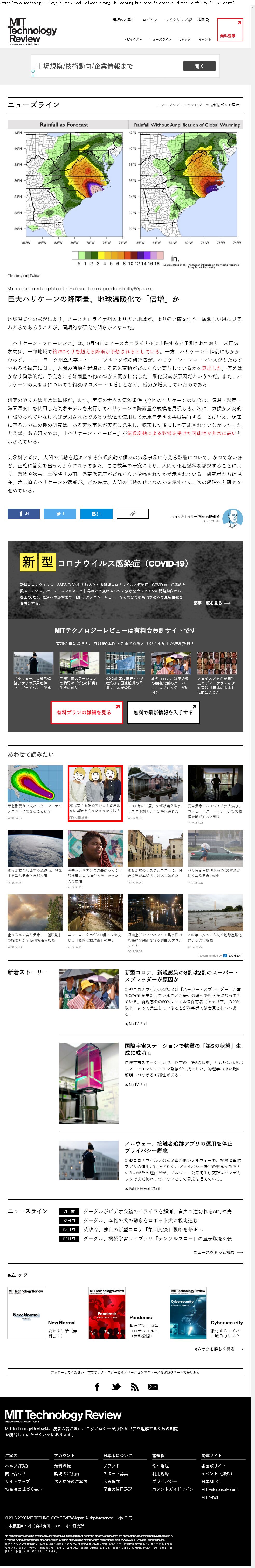Go to ニューズライン in the top navigation

[160, 39]
